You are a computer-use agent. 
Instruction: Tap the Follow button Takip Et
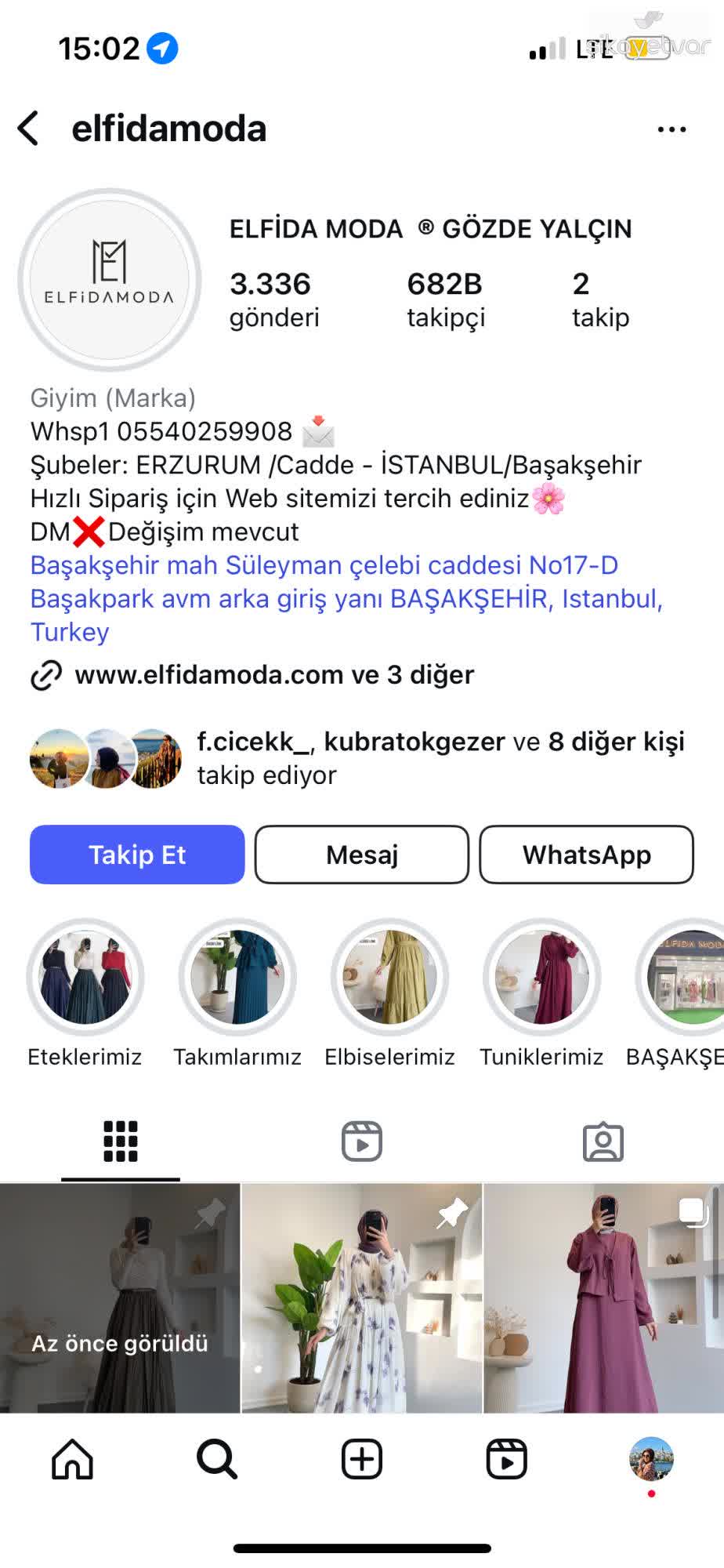tap(136, 855)
